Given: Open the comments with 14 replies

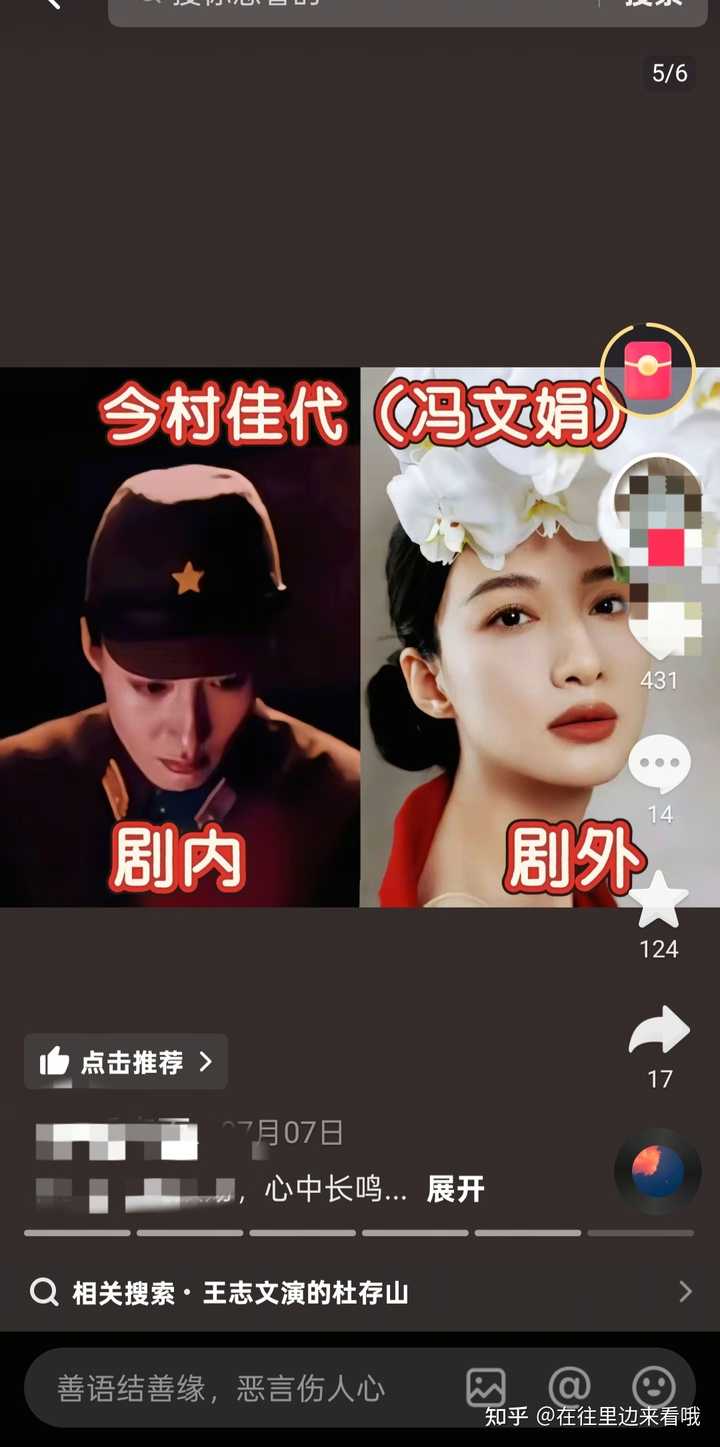Looking at the screenshot, I should coord(659,765).
